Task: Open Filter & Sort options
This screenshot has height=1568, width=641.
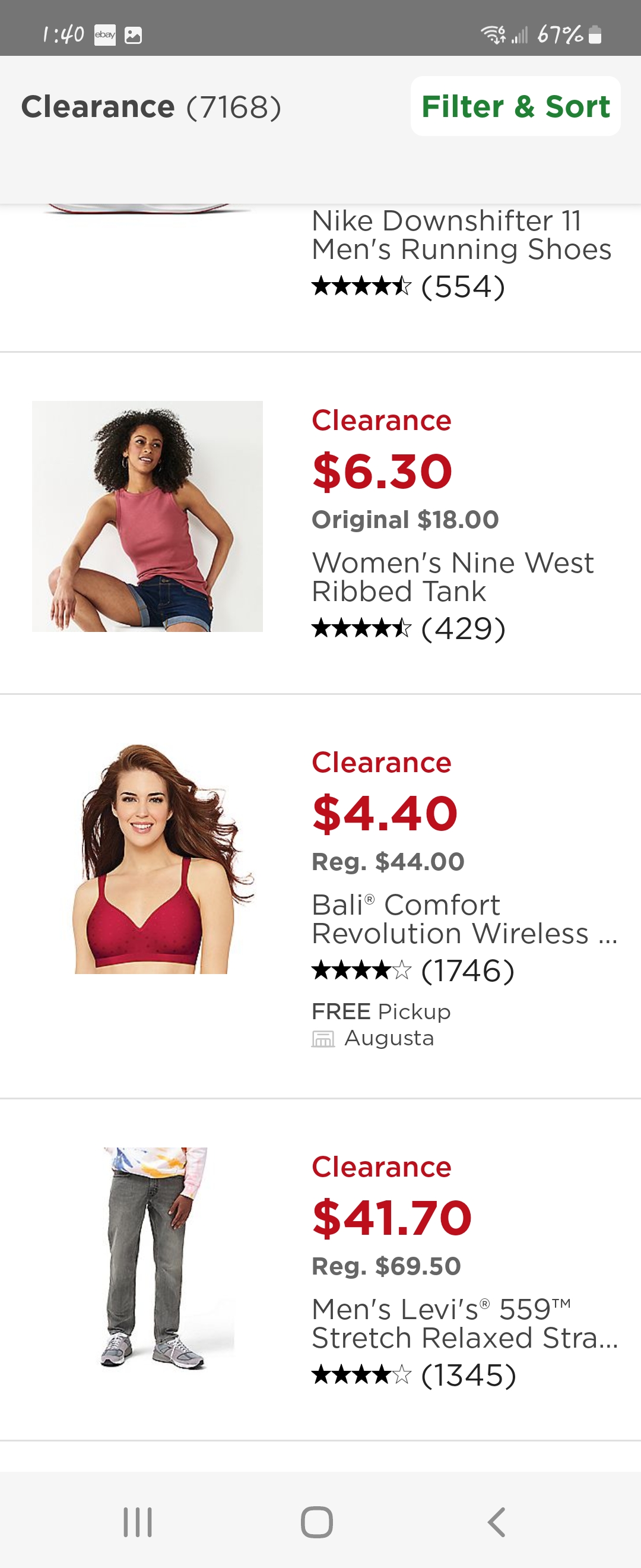Action: pyautogui.click(x=515, y=106)
